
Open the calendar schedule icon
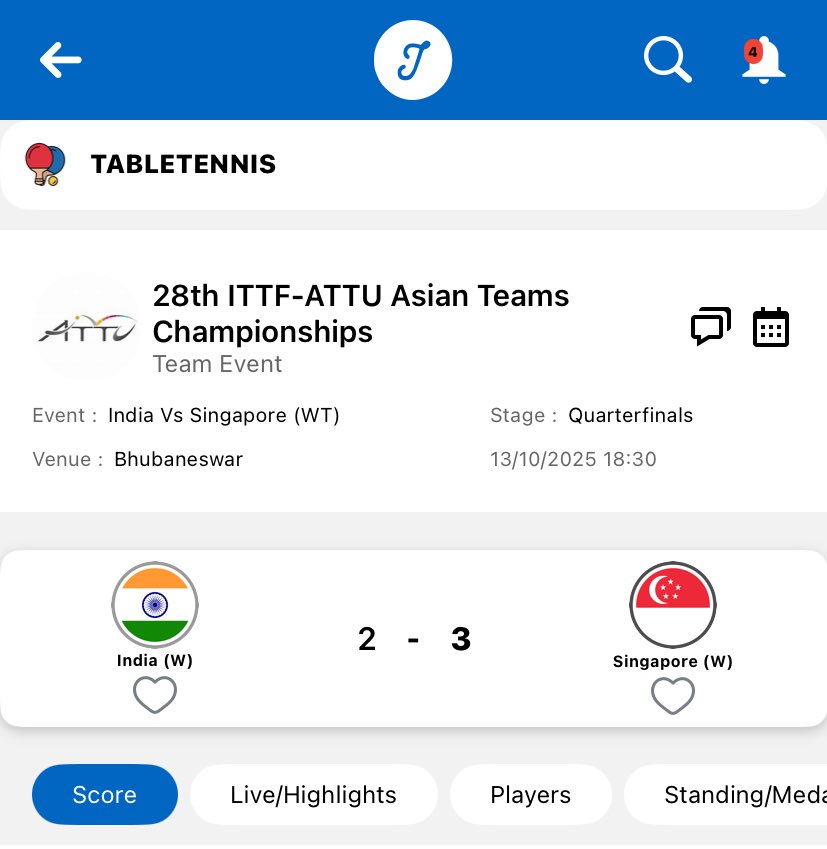click(x=771, y=328)
